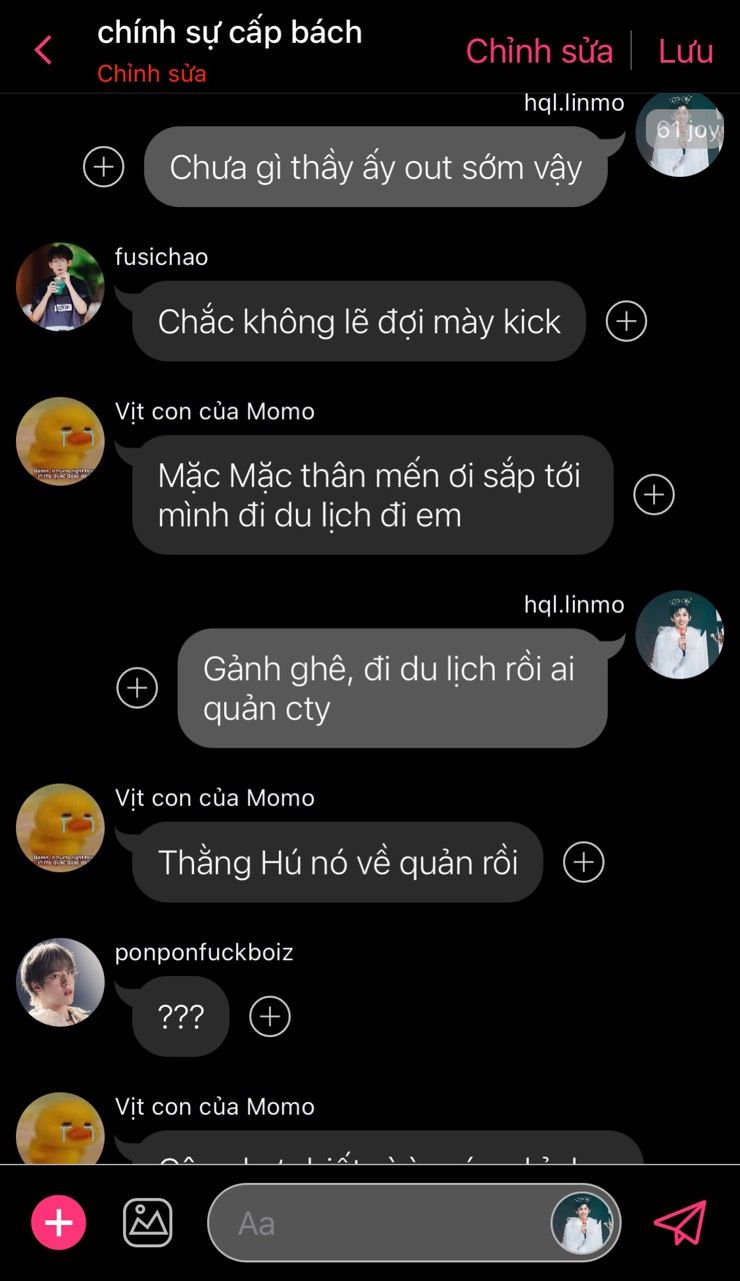The image size is (740, 1281).
Task: Open the image picker icon
Action: click(148, 1223)
